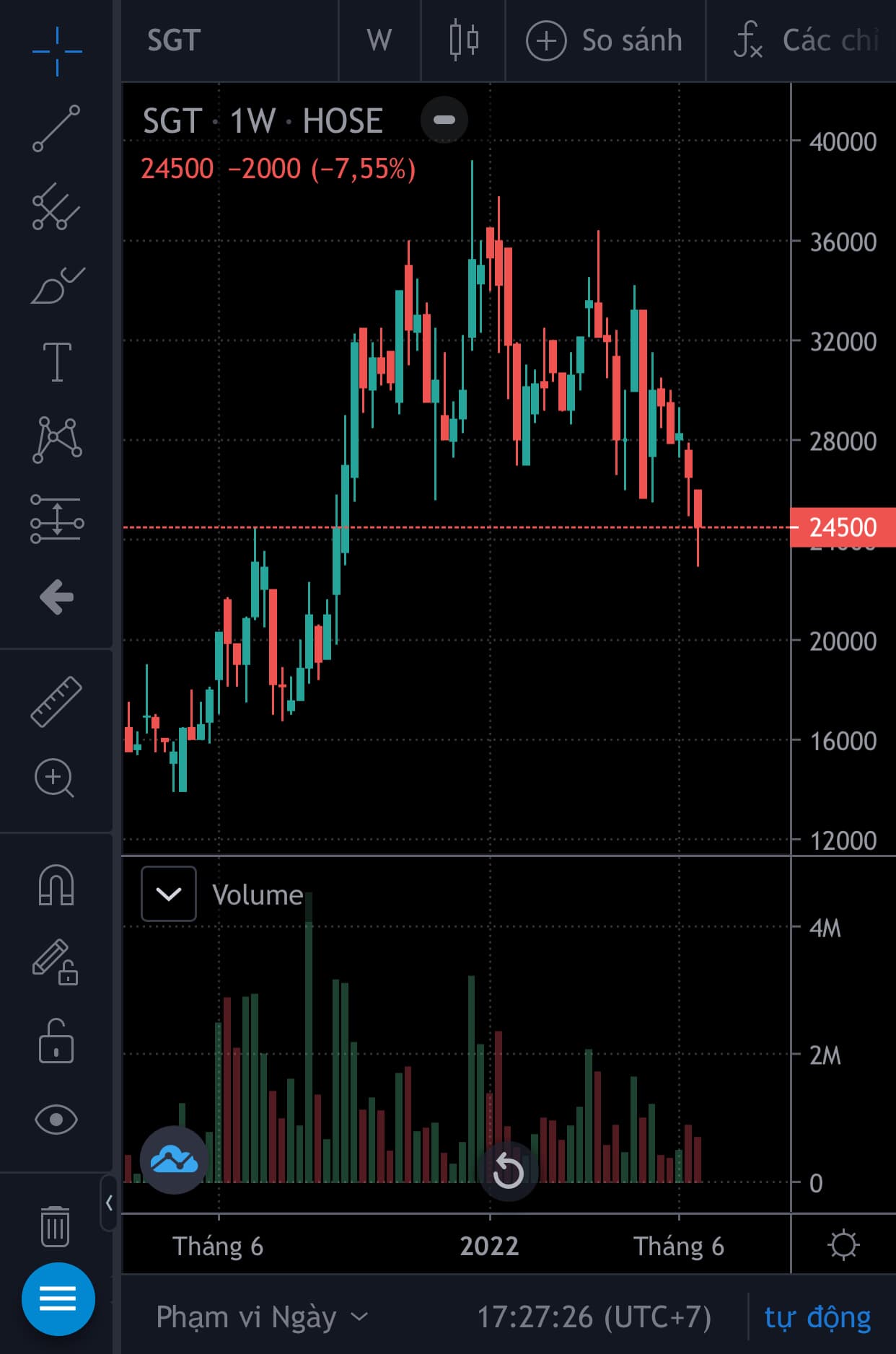Viewport: 896px width, 1354px height.
Task: Change the SGT ticker symbol
Action: [174, 40]
